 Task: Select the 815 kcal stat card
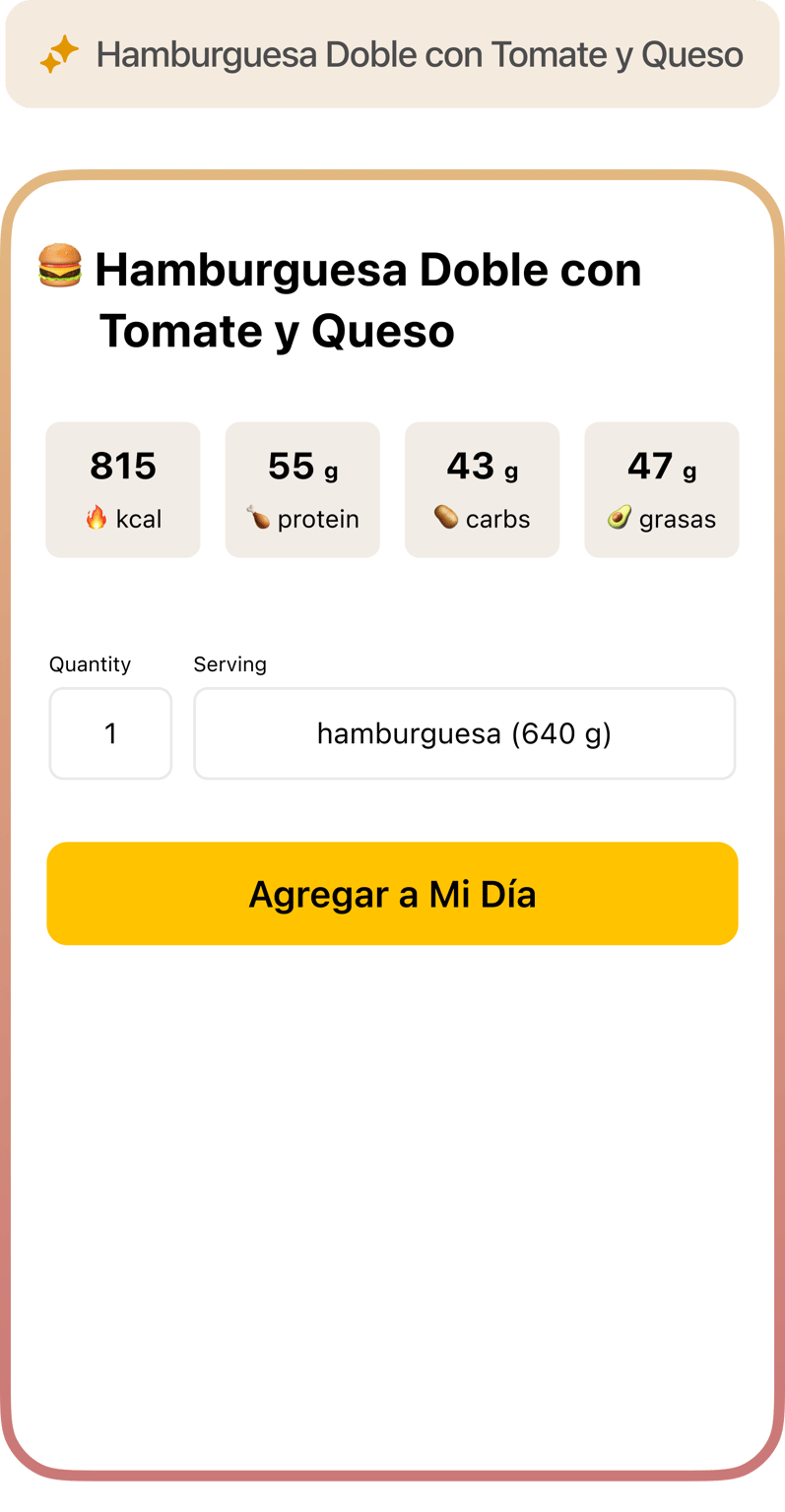[x=122, y=489]
